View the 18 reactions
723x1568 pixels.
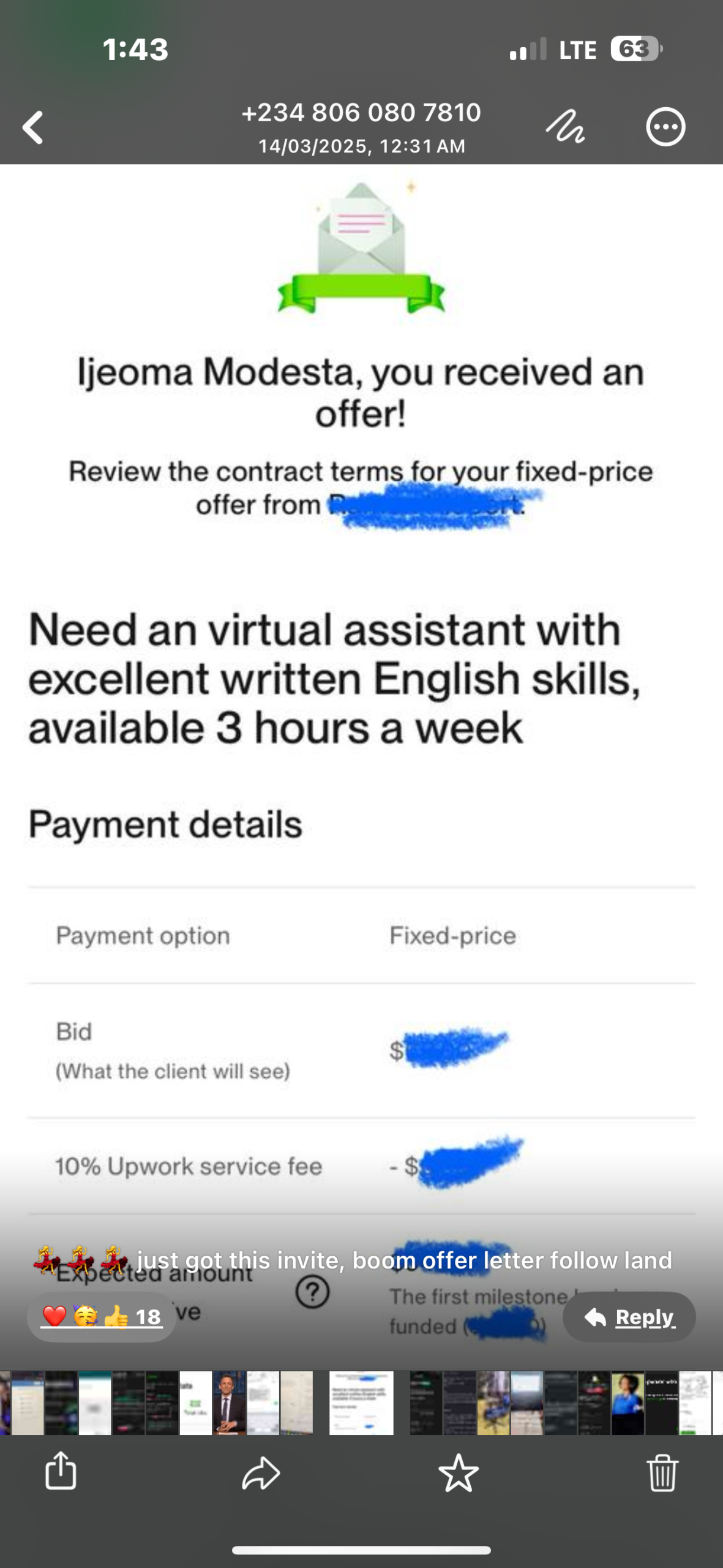102,1317
